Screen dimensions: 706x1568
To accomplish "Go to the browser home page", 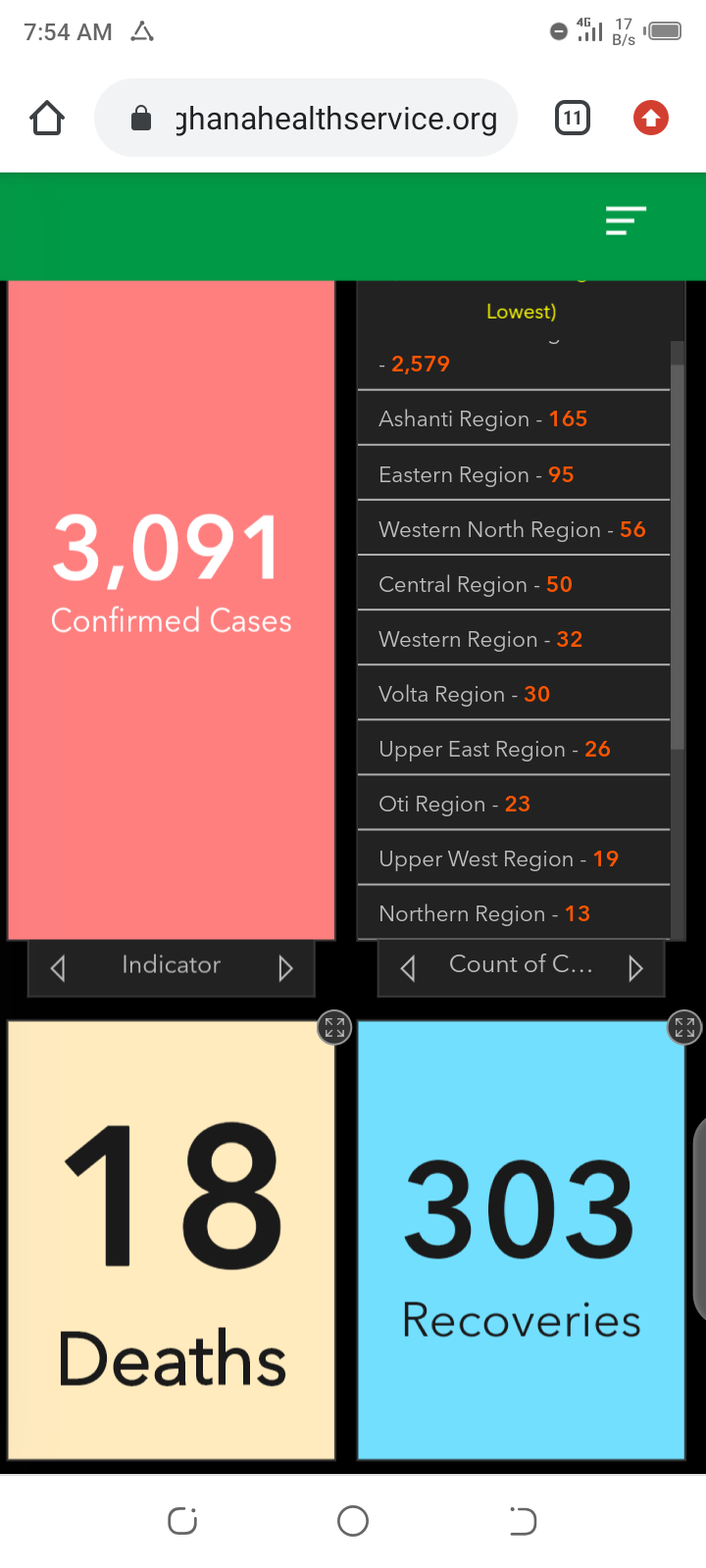I will [47, 119].
